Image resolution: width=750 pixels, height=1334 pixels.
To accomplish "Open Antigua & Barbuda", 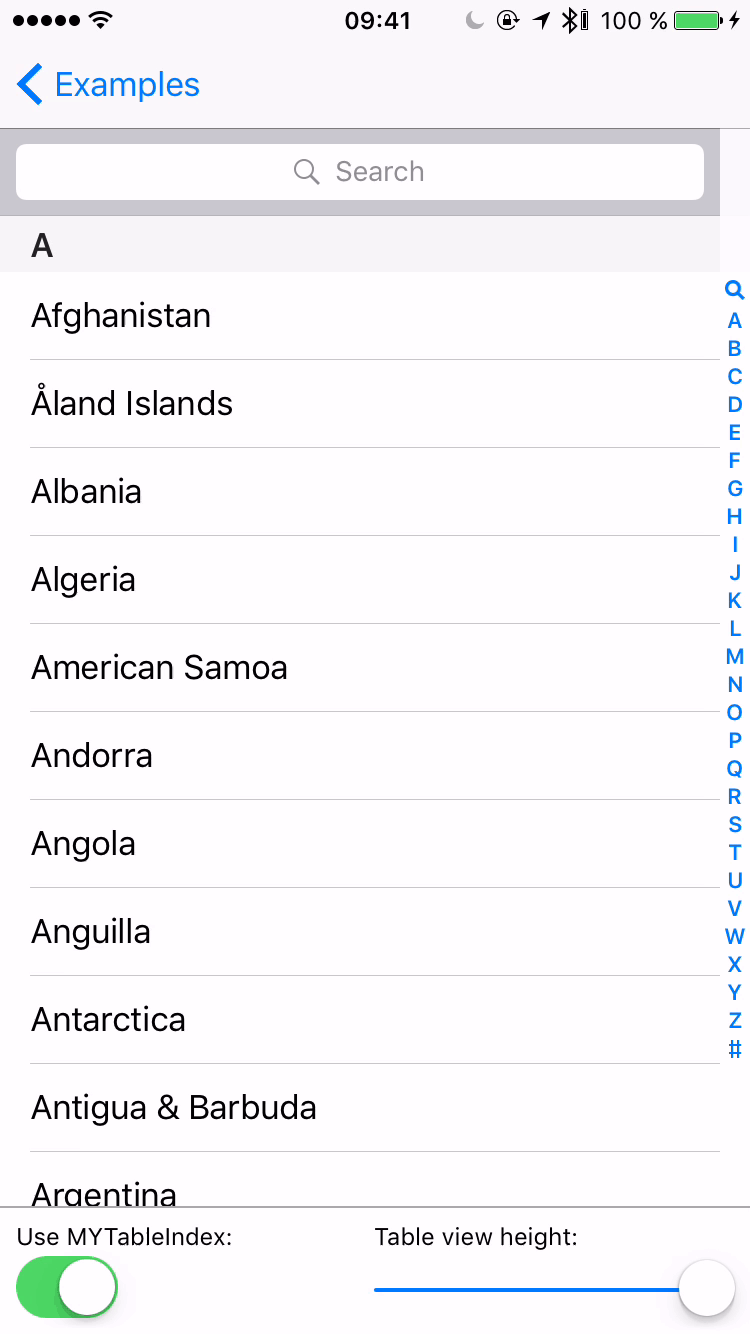I will (360, 1108).
